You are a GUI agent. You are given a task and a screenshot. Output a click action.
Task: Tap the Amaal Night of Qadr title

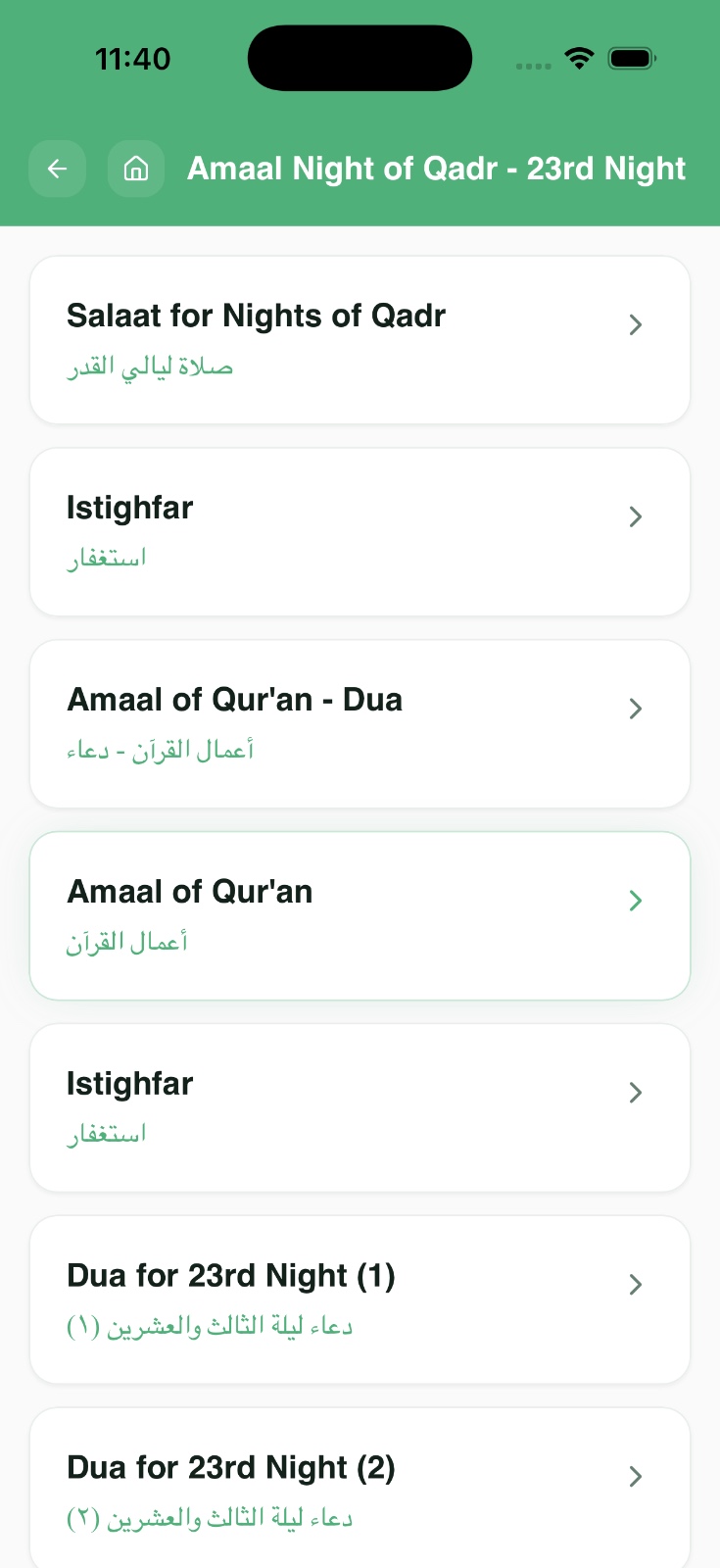pos(437,169)
